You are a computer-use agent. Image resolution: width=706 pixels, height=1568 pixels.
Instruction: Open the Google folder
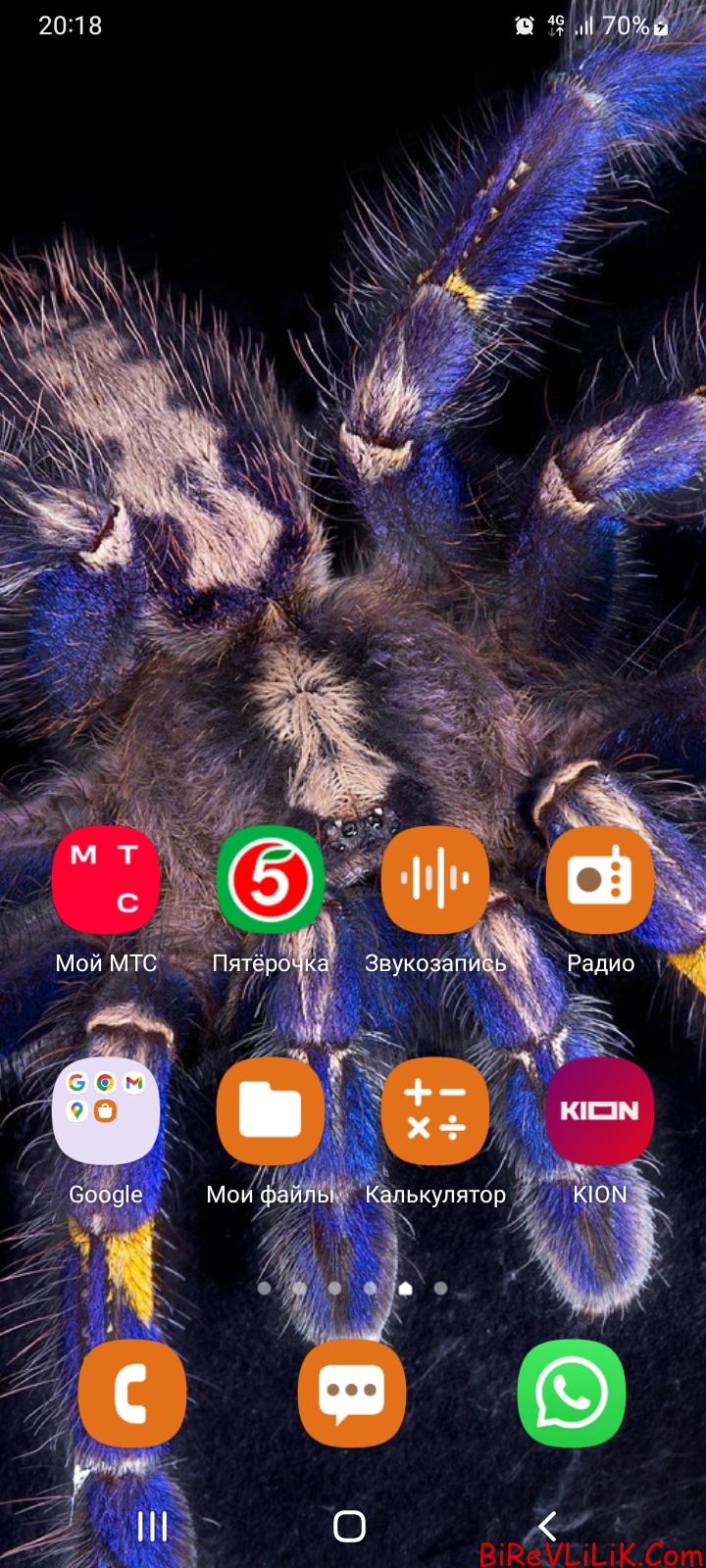coord(106,1111)
